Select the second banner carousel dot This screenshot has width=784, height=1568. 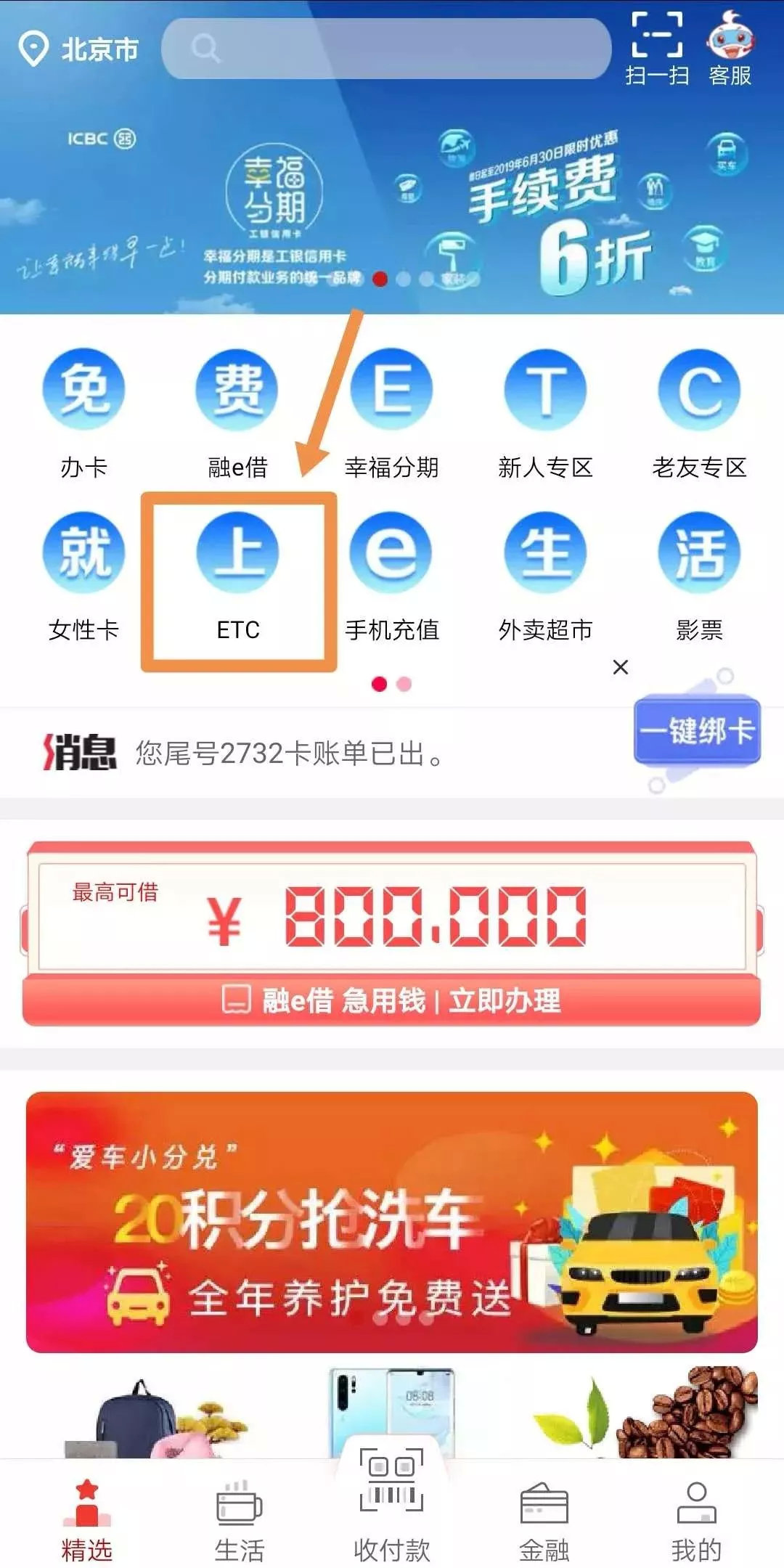coord(401,277)
